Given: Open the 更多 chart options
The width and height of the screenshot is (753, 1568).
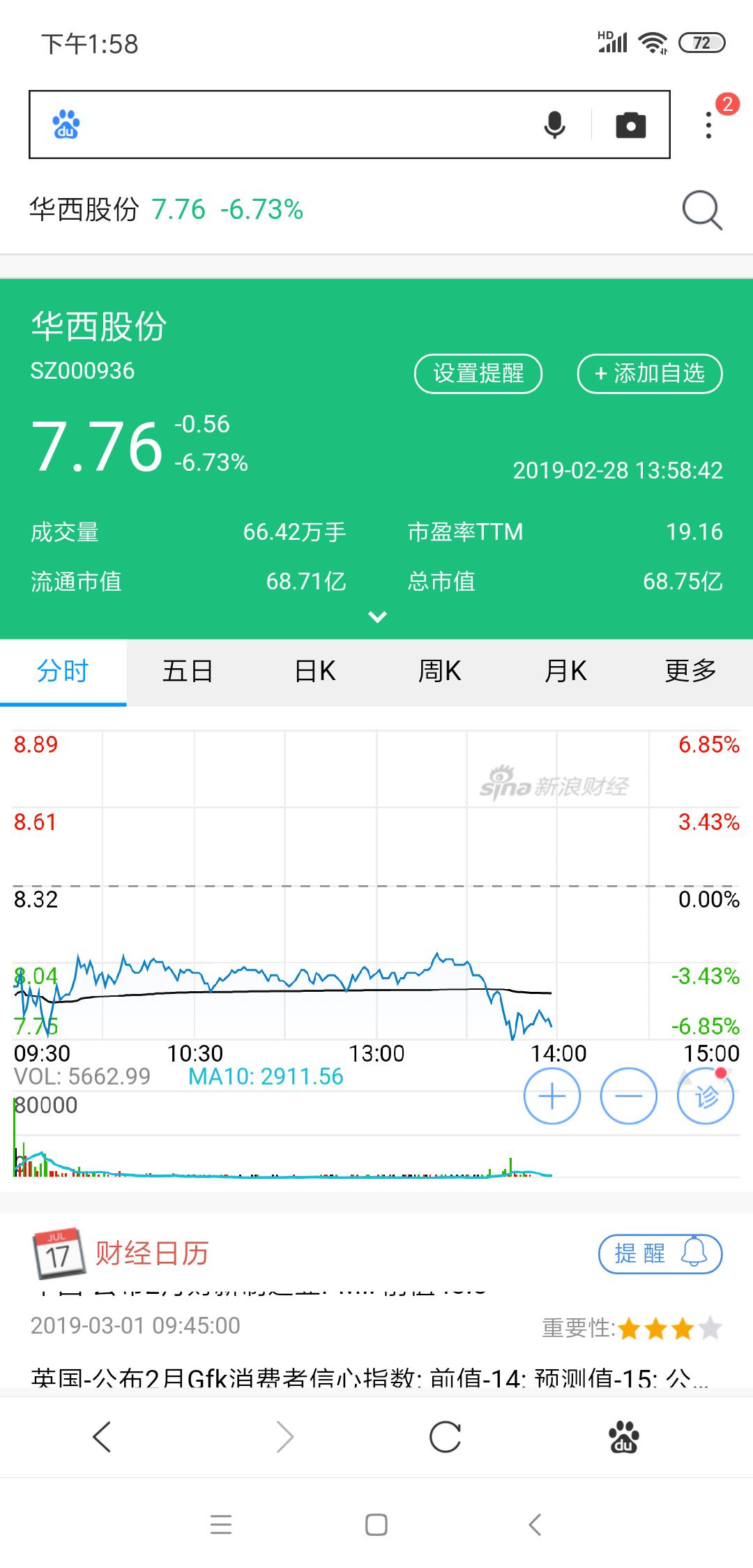Looking at the screenshot, I should pyautogui.click(x=690, y=671).
